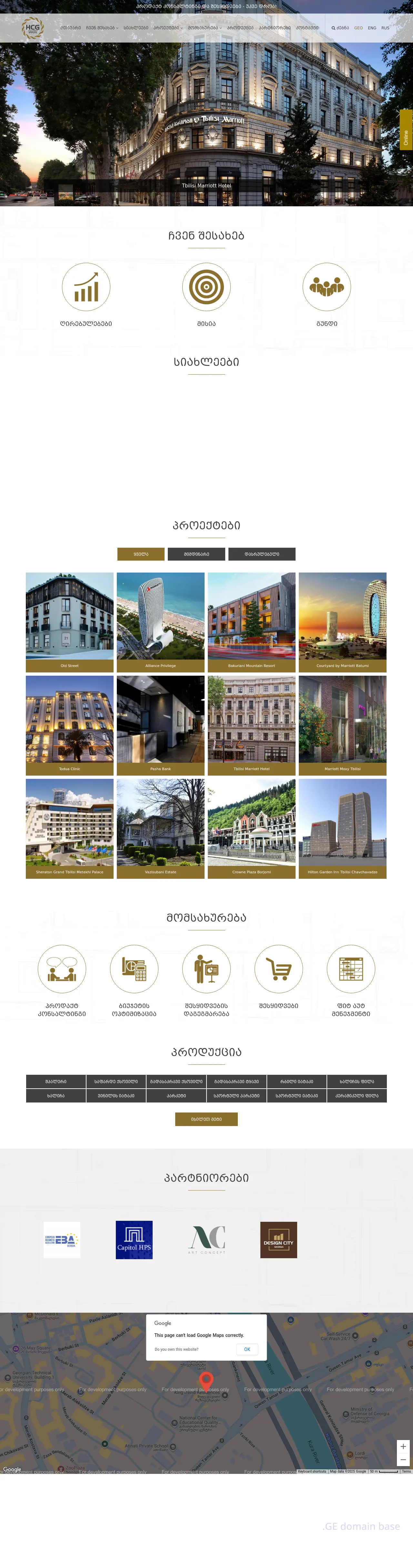Open the search in the header
Viewport: 413px width, 1568px height.
[340, 28]
